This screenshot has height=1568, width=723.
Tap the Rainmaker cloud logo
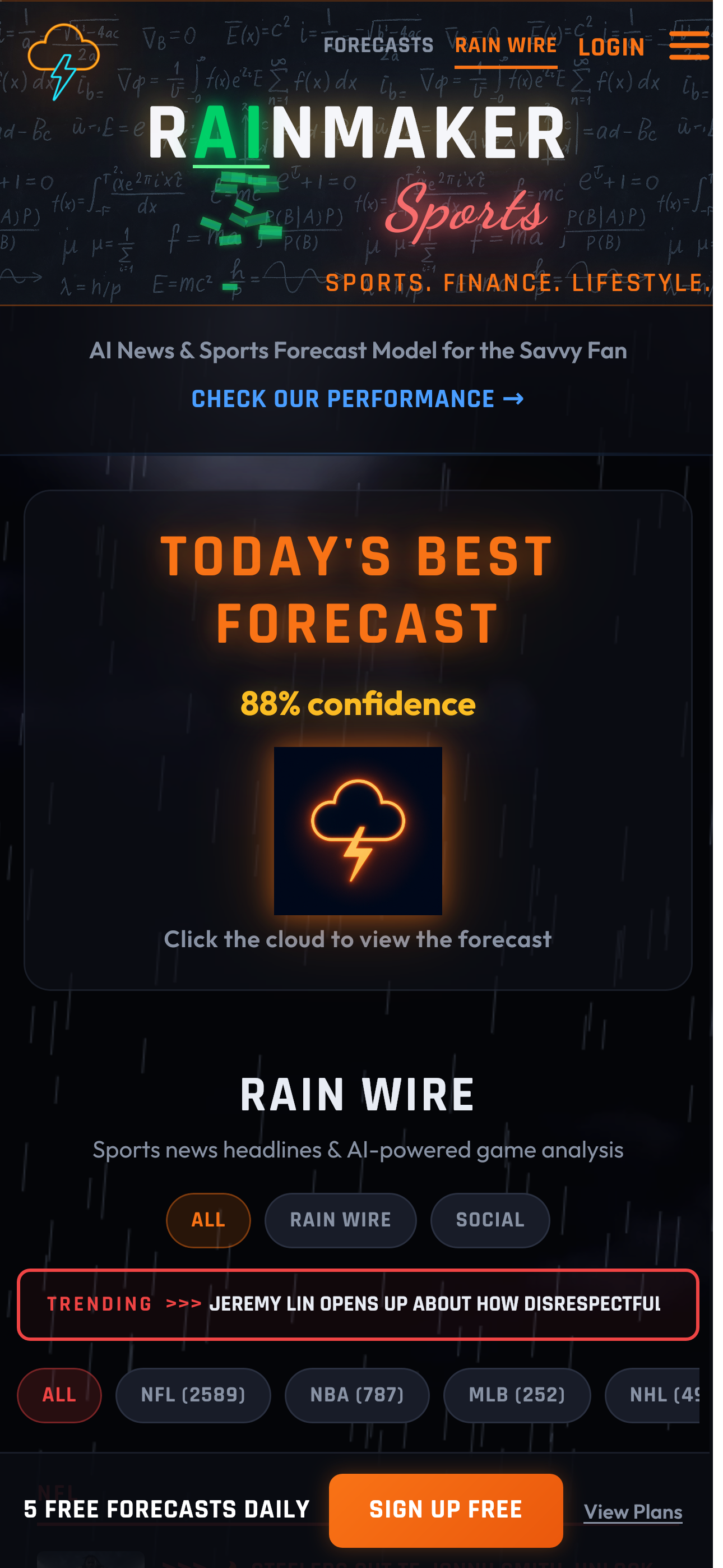point(63,61)
